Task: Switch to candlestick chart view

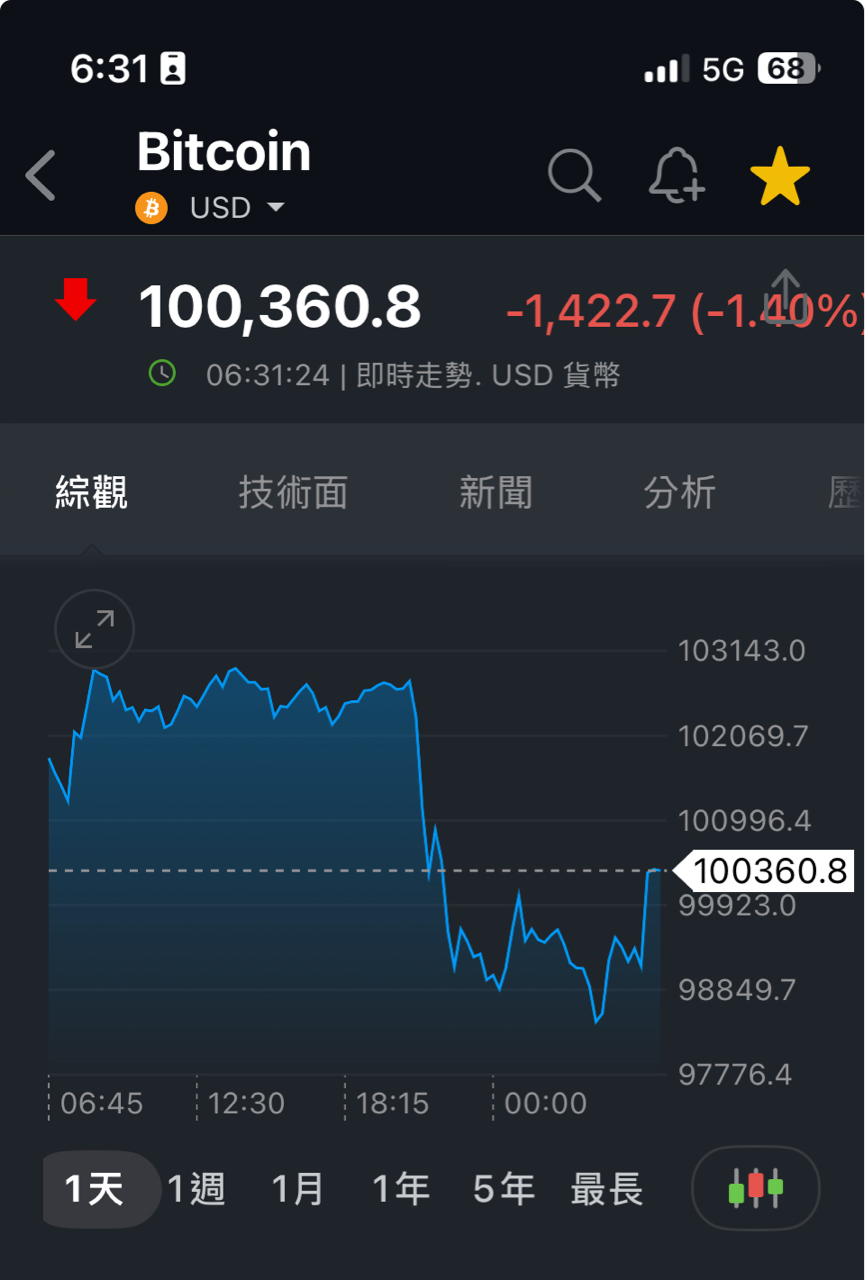Action: pyautogui.click(x=755, y=1189)
